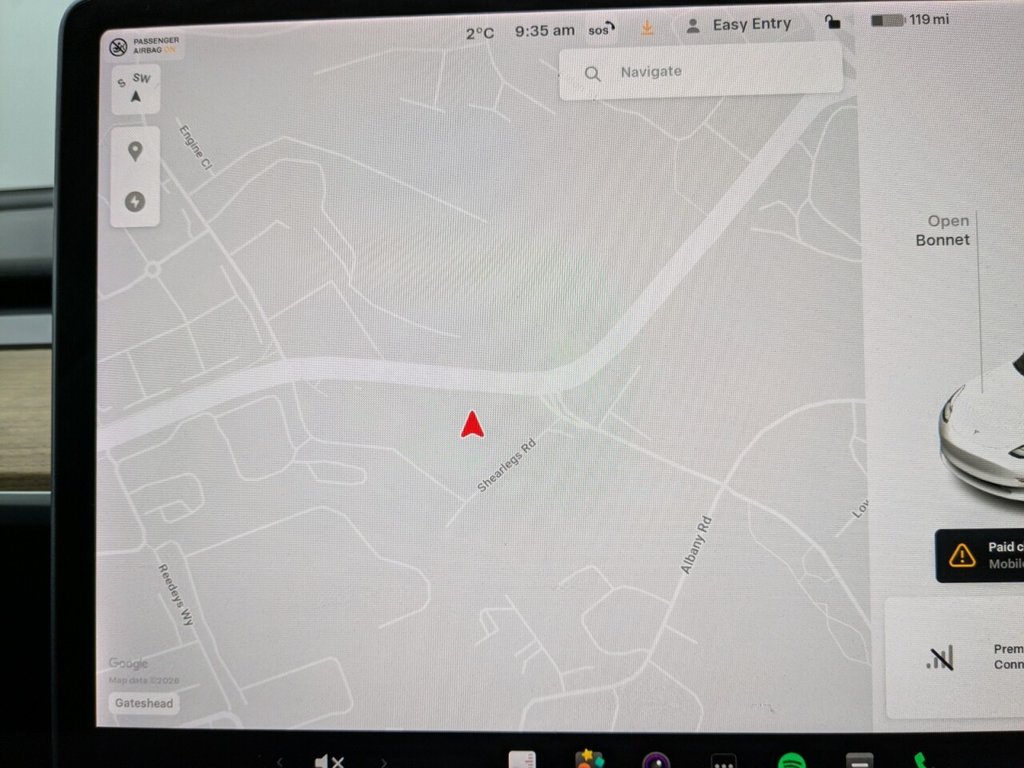Tap the orange software update download icon
The width and height of the screenshot is (1024, 768).
click(x=647, y=28)
